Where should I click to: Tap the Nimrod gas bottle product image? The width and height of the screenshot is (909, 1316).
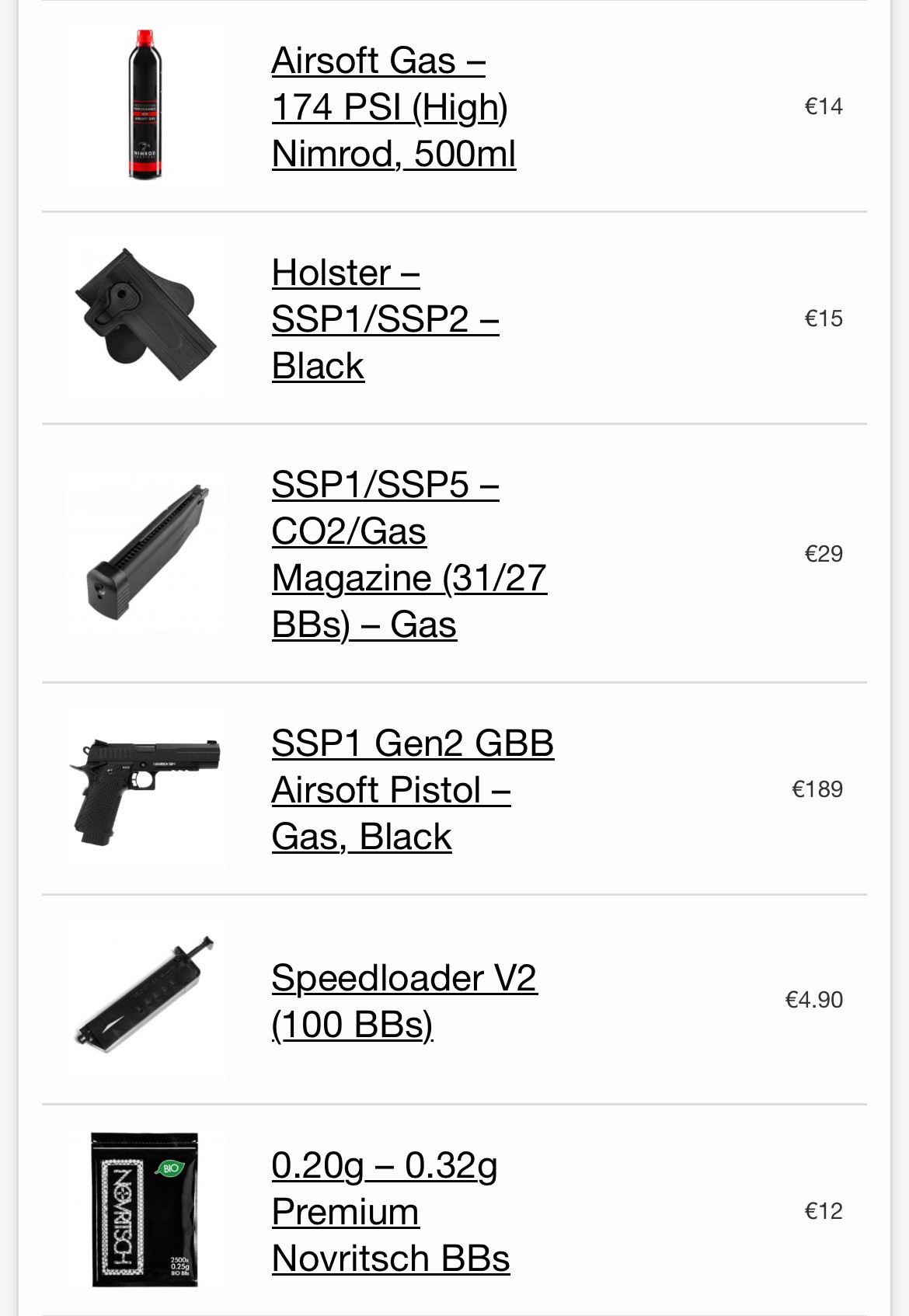[x=145, y=106]
